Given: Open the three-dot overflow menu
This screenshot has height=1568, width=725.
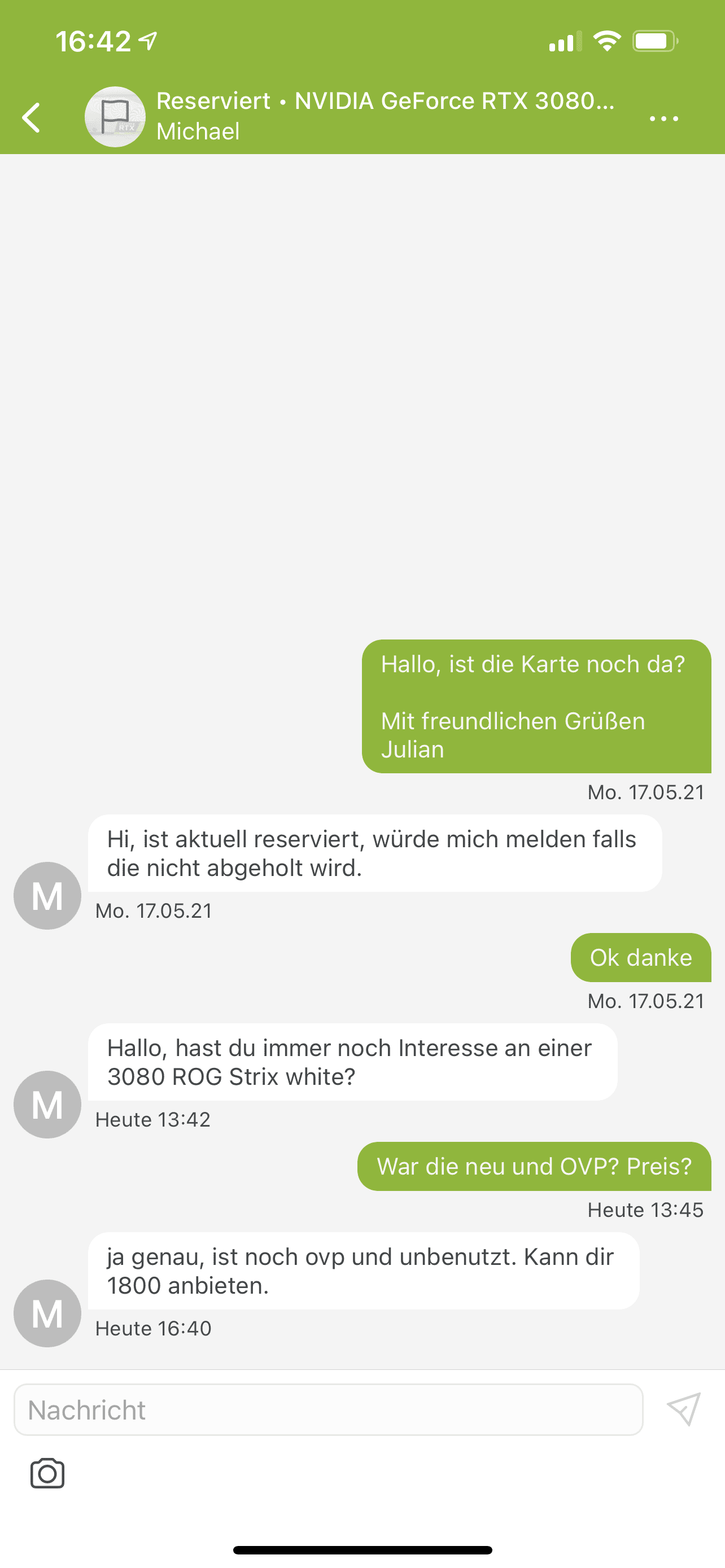Looking at the screenshot, I should 663,119.
